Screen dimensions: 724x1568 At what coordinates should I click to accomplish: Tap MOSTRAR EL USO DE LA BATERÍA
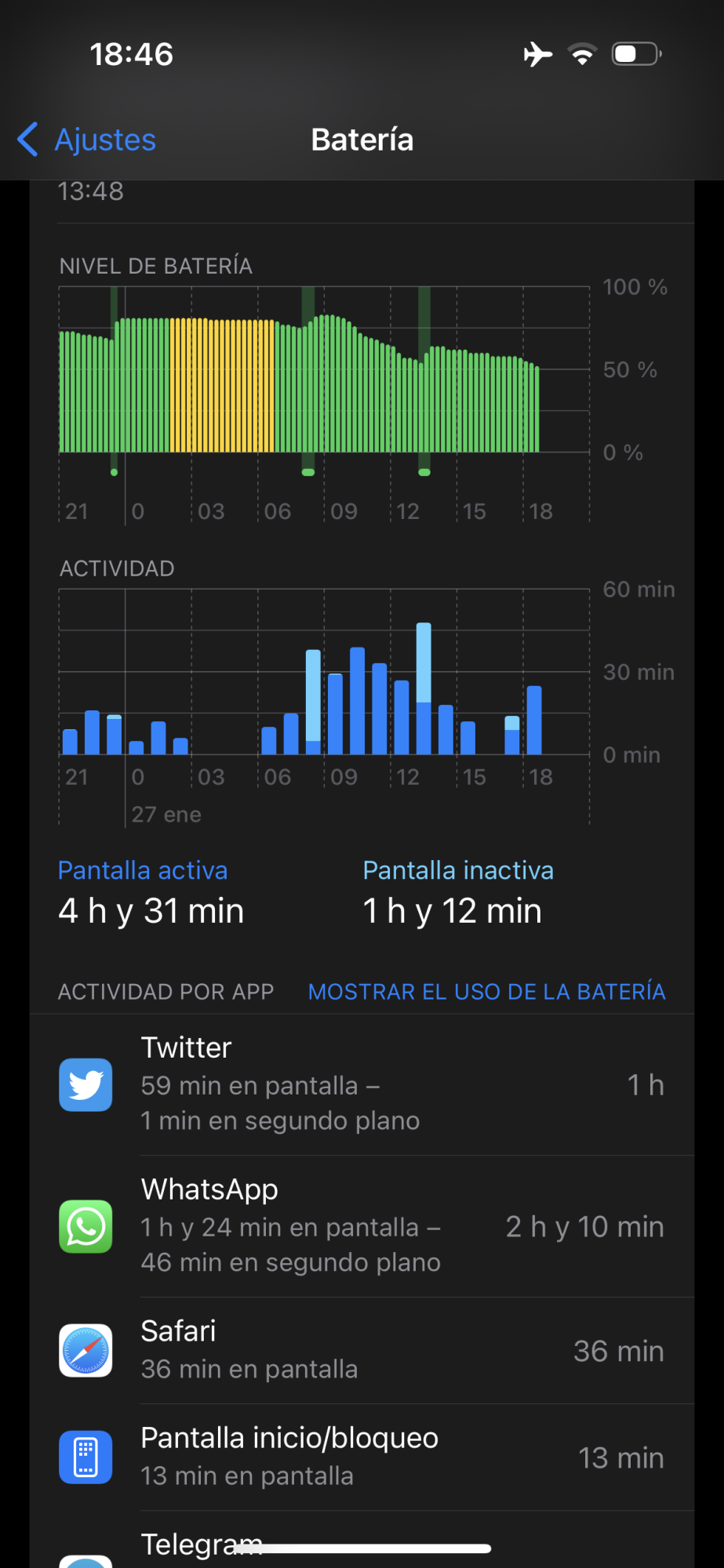pyautogui.click(x=486, y=992)
